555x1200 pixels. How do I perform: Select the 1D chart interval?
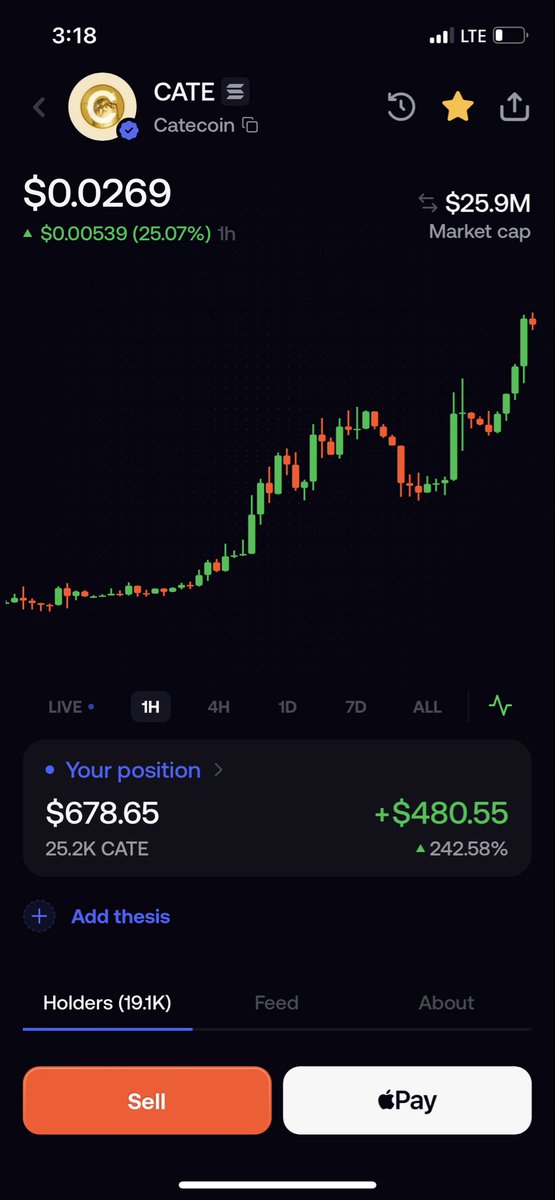coord(287,707)
